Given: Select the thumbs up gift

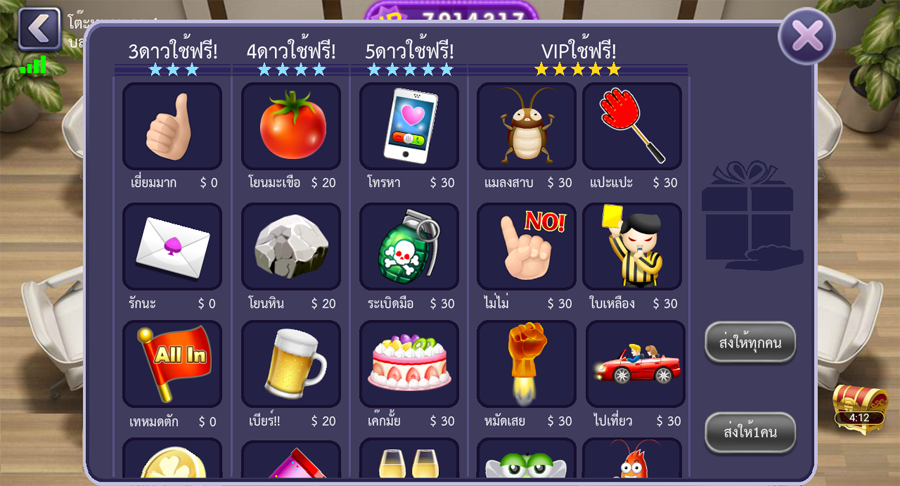Looking at the screenshot, I should [x=172, y=126].
